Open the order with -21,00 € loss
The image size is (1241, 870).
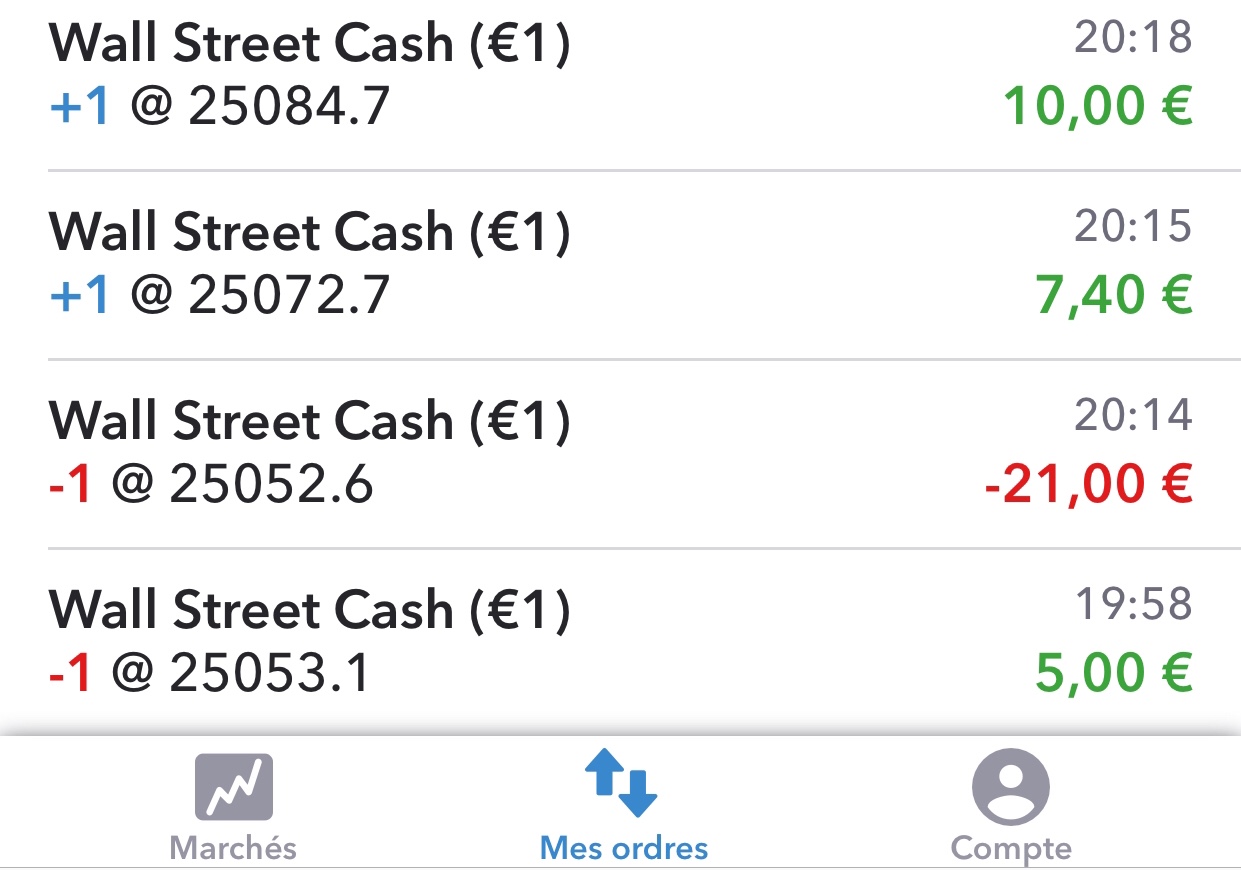[620, 453]
